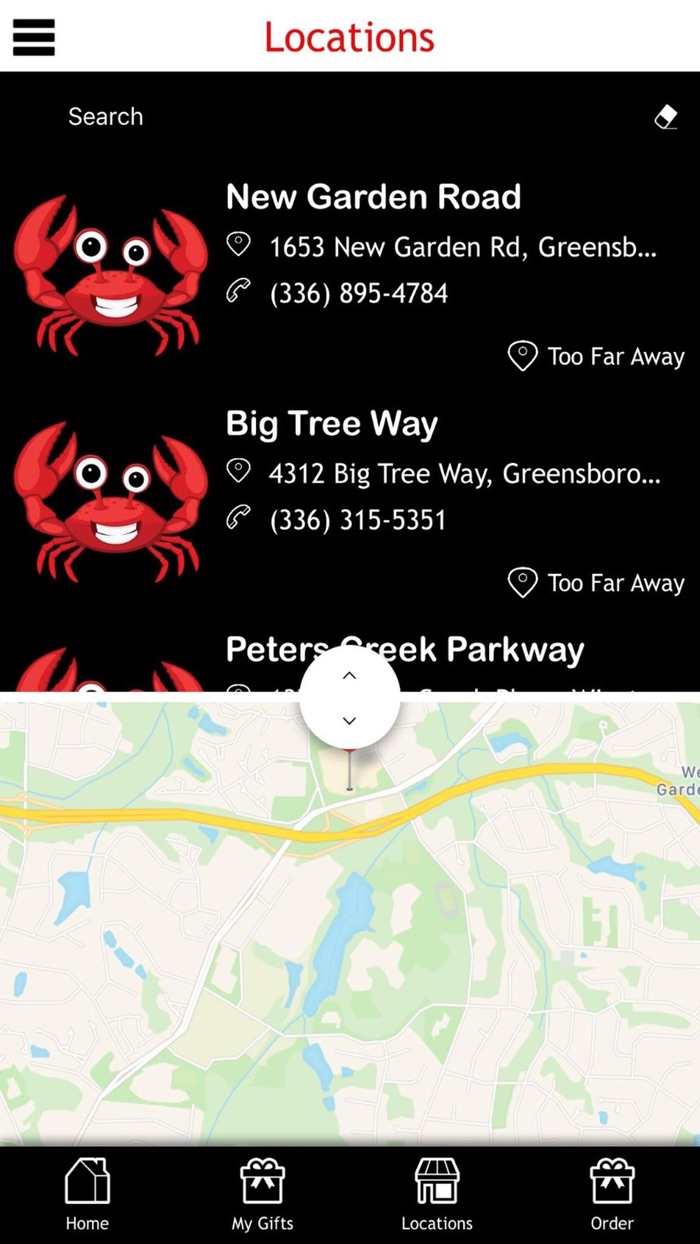Open the Order tab
This screenshot has height=1244, width=700.
(x=612, y=1195)
